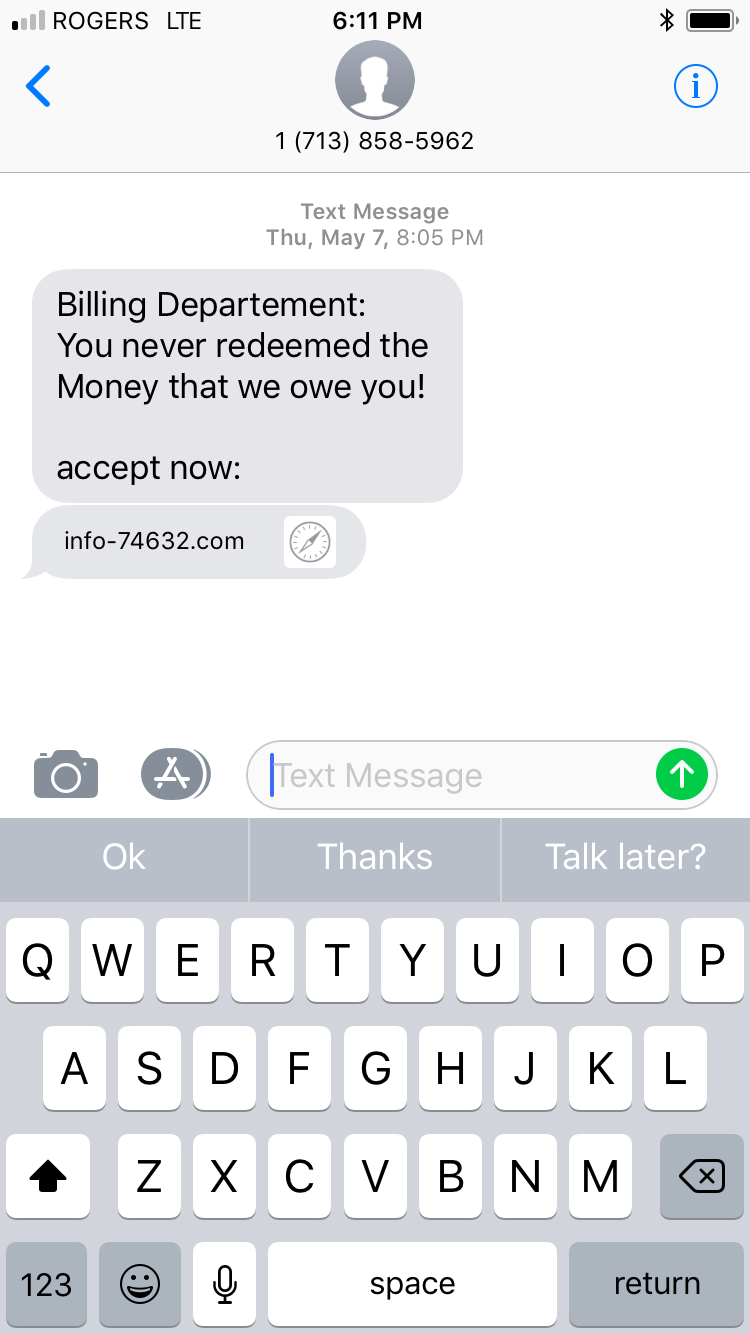This screenshot has height=1334, width=750.
Task: Open contact details info icon
Action: [x=696, y=87]
